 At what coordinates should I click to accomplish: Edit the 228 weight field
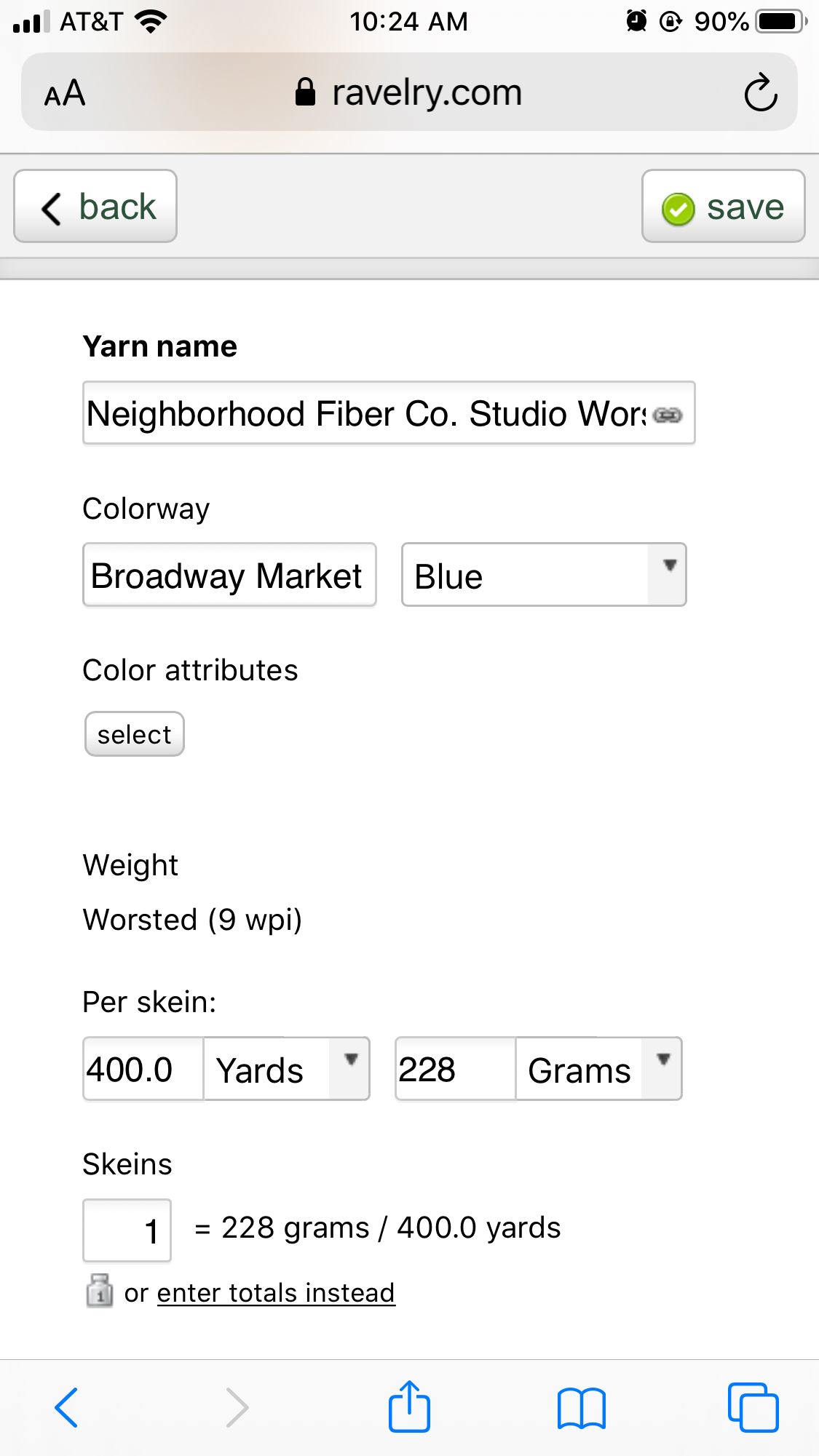click(x=456, y=1069)
